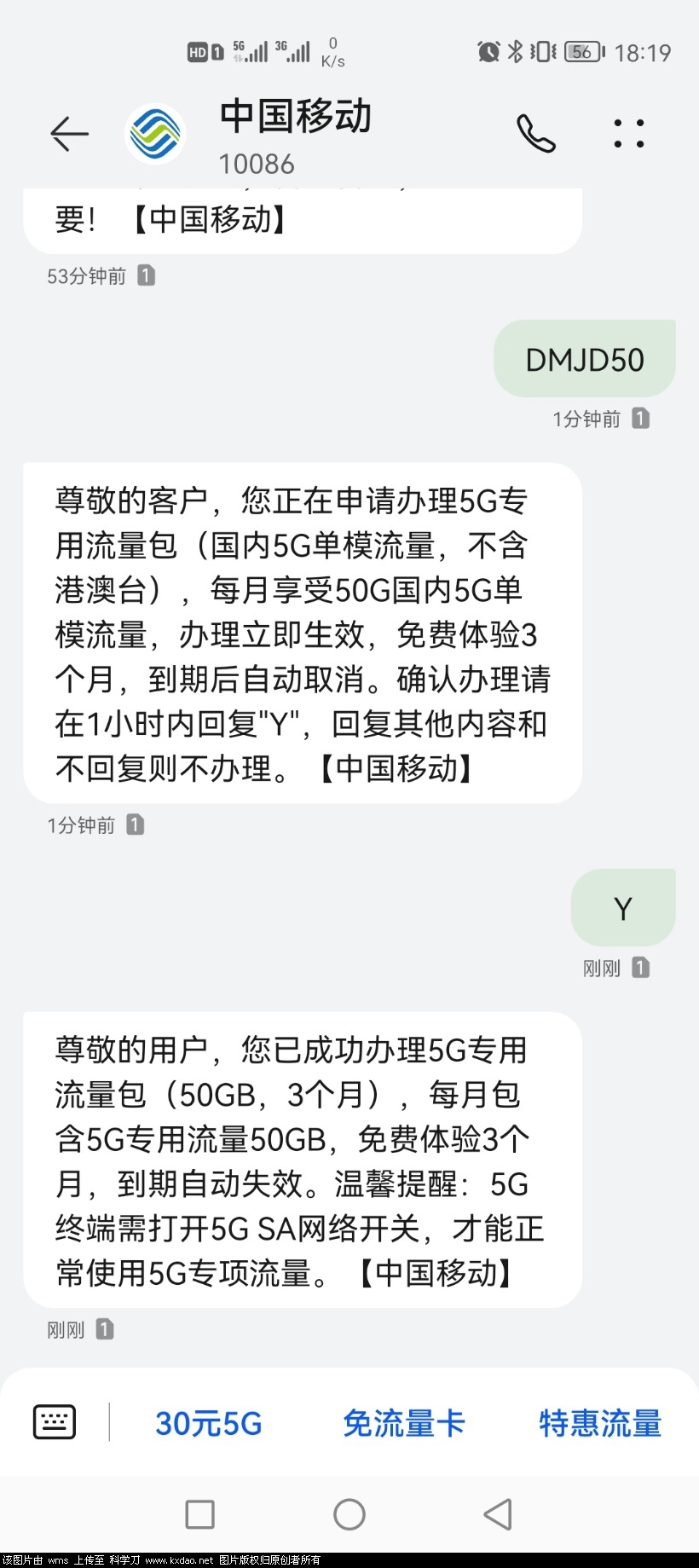The image size is (699, 1568).
Task: Open recent apps via the square button
Action: point(200,1514)
